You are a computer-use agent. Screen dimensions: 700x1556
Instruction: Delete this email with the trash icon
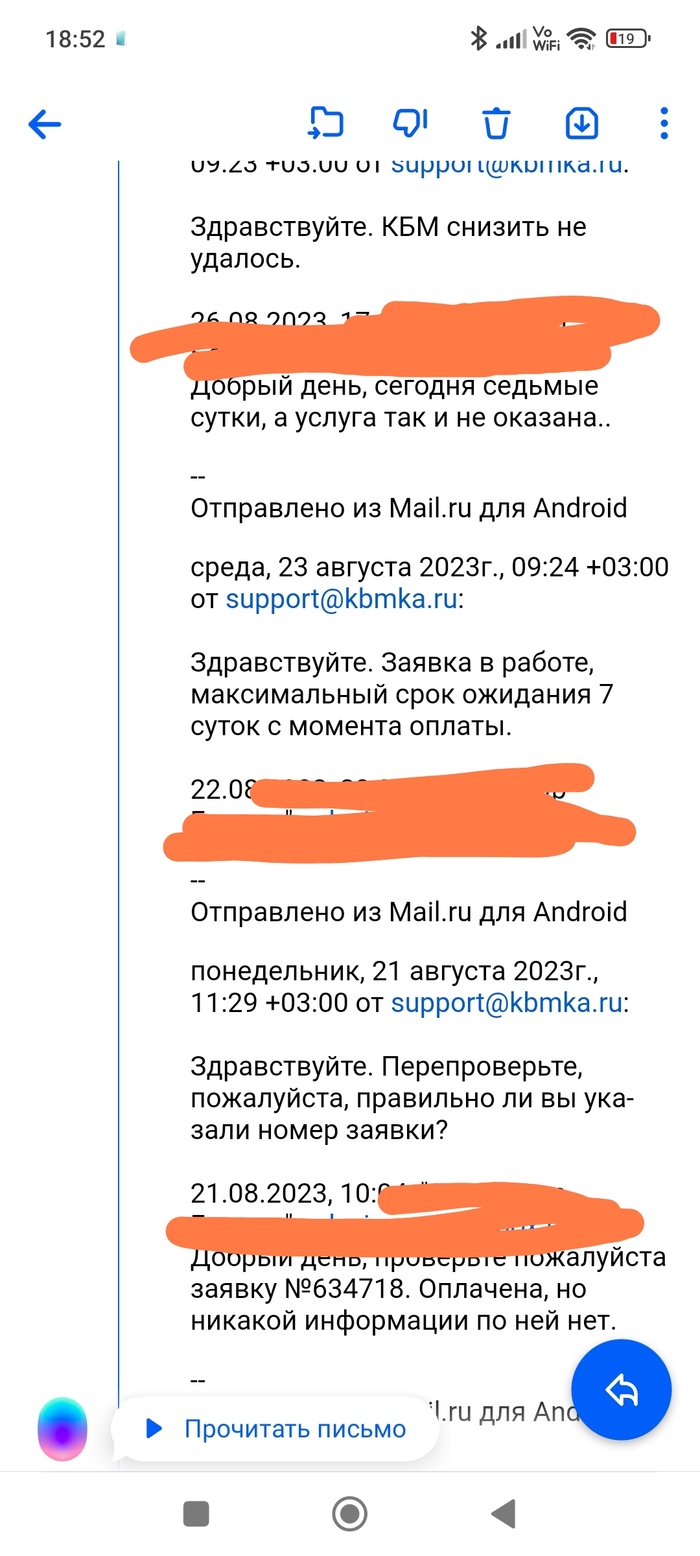pyautogui.click(x=496, y=123)
